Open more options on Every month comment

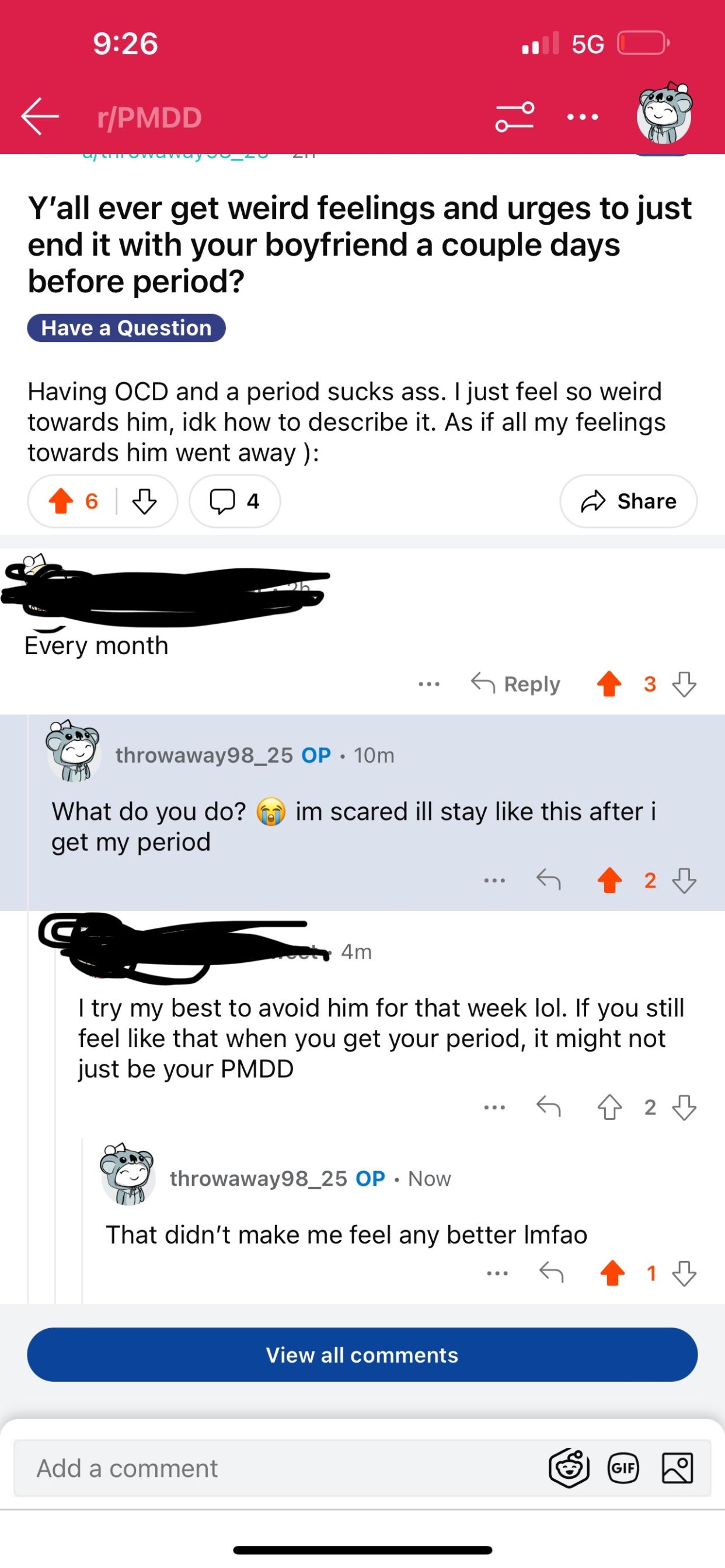(428, 684)
